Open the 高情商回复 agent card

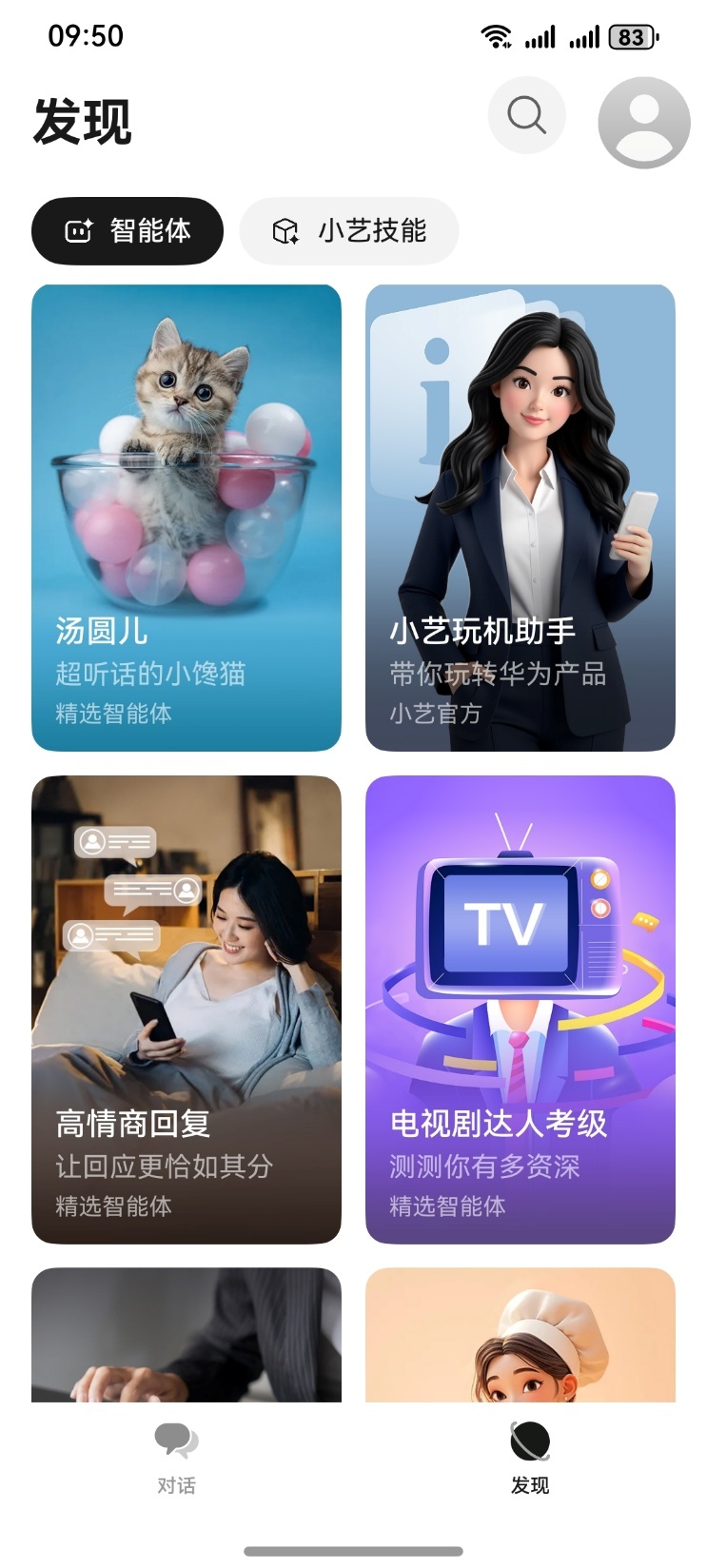[187, 1009]
